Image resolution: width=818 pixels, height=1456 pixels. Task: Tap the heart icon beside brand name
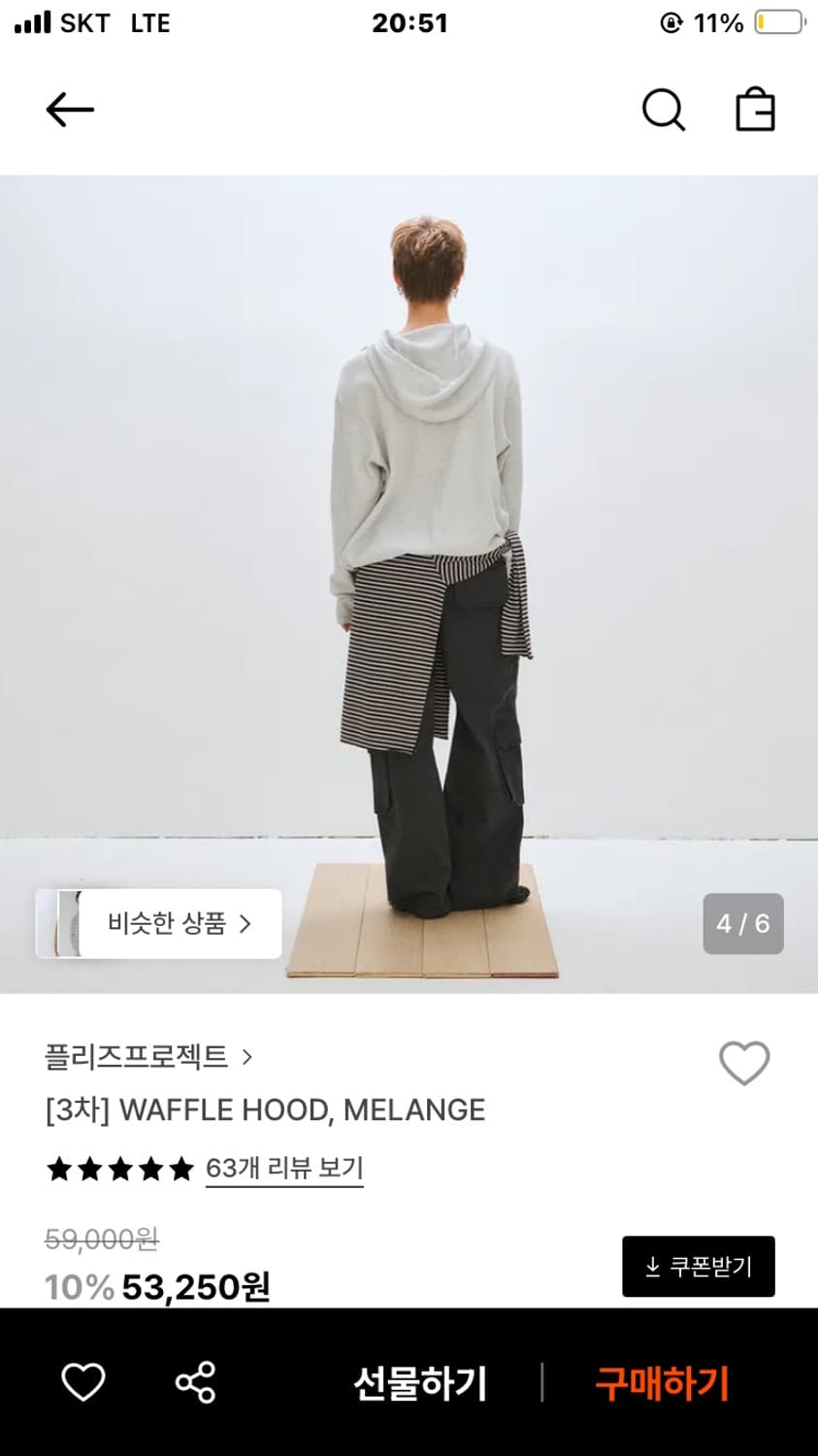tap(743, 1062)
